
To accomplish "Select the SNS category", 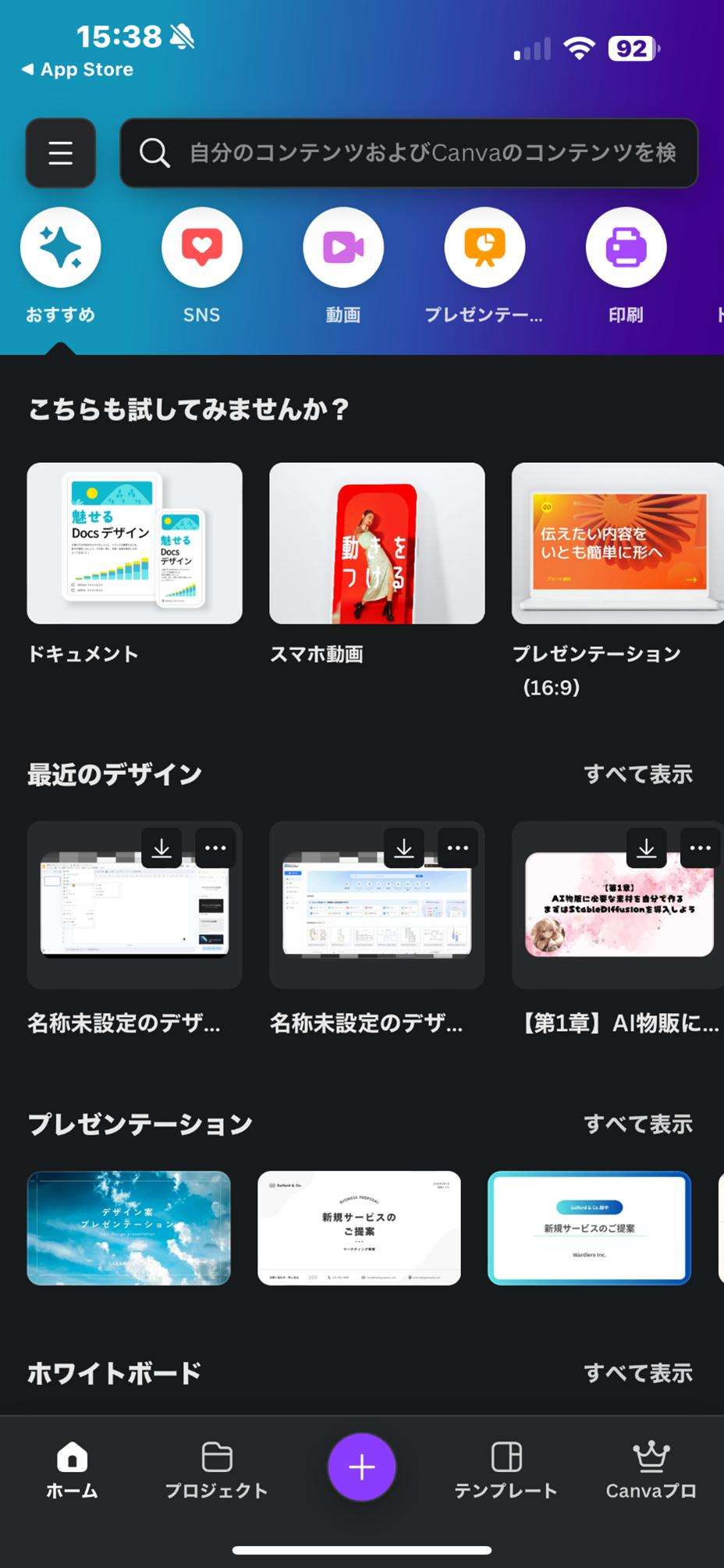I will point(201,247).
